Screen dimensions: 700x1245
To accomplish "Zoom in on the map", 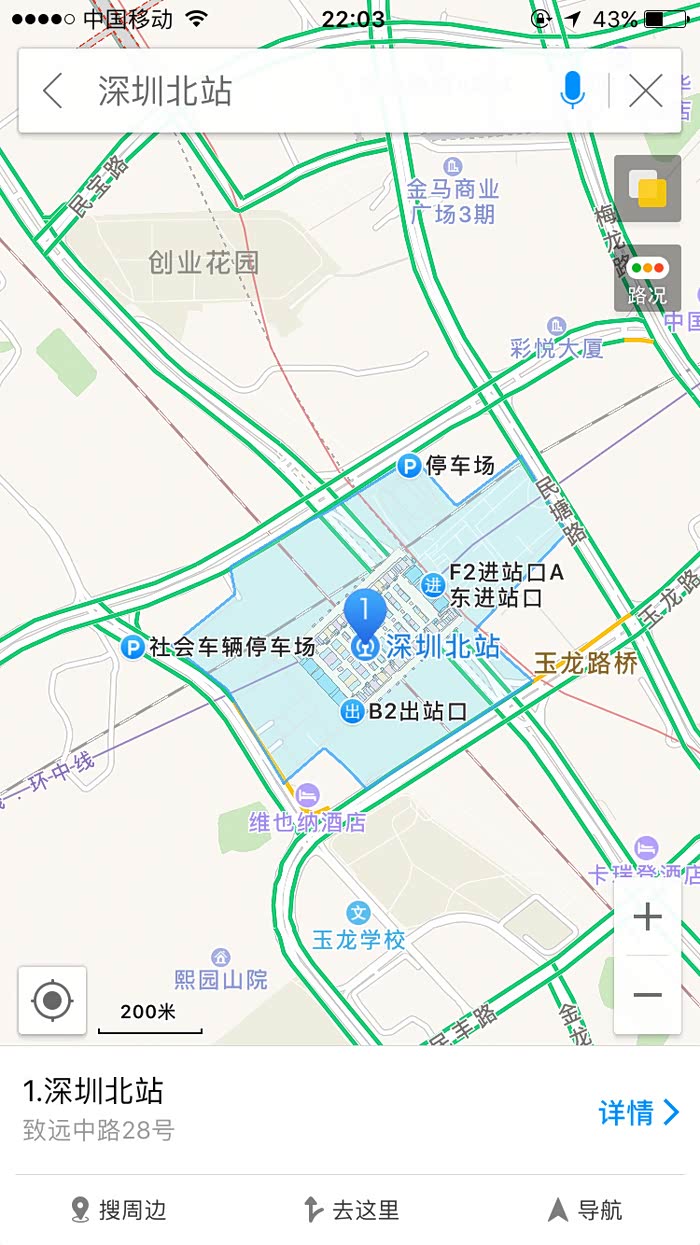I will [x=647, y=917].
